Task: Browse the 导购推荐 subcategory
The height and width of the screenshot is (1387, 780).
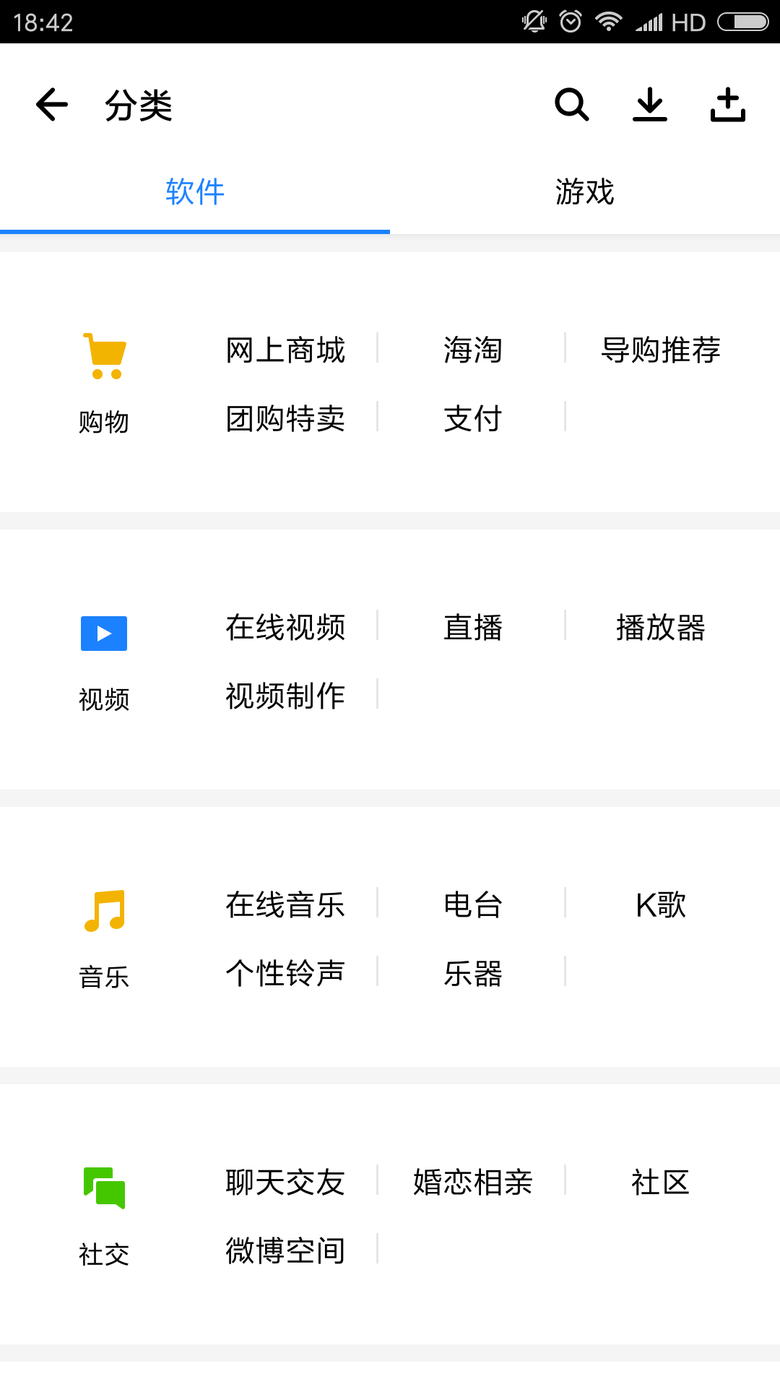Action: [661, 350]
